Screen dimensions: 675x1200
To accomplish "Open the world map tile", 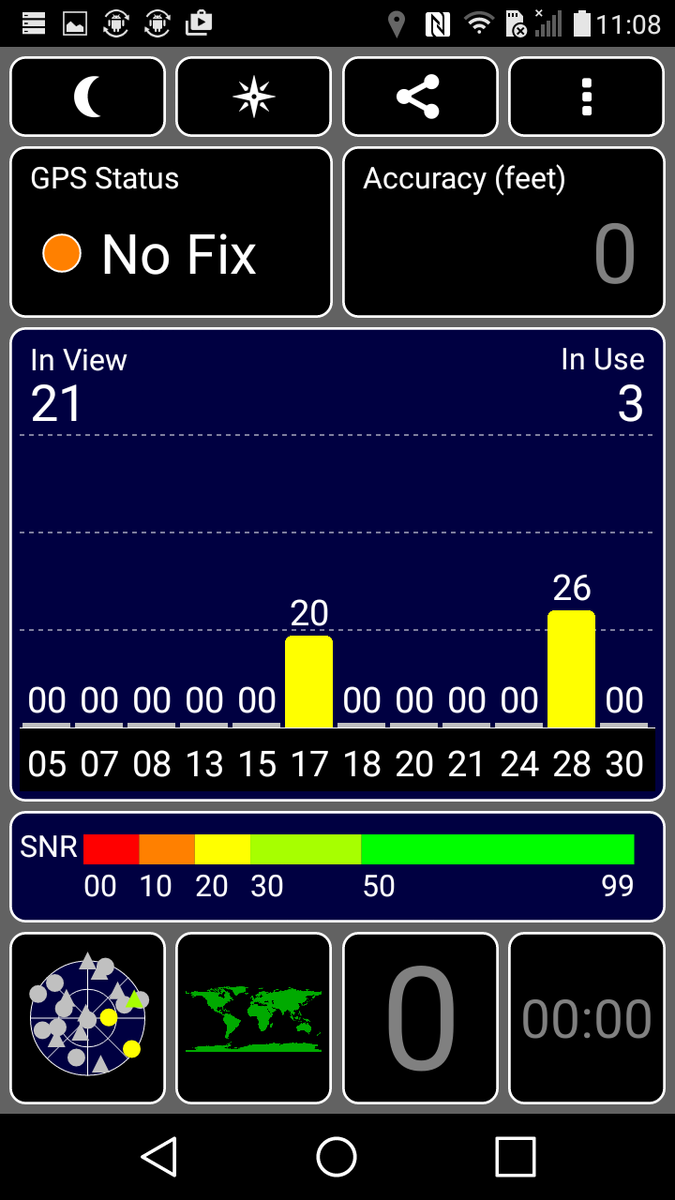I will pos(253,1017).
